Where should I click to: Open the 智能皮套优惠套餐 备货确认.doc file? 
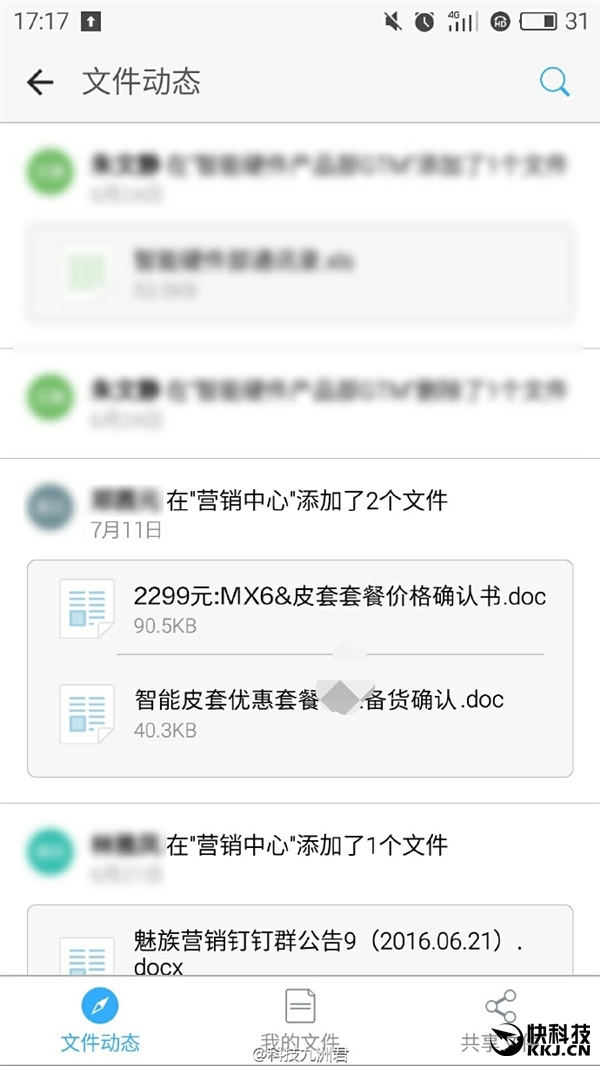(318, 711)
